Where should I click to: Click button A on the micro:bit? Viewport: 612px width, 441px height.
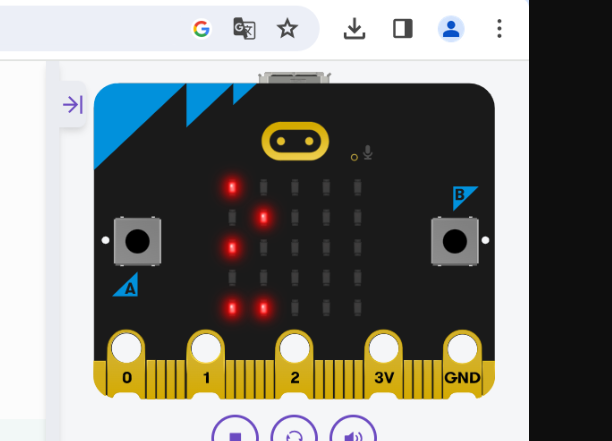137,240
